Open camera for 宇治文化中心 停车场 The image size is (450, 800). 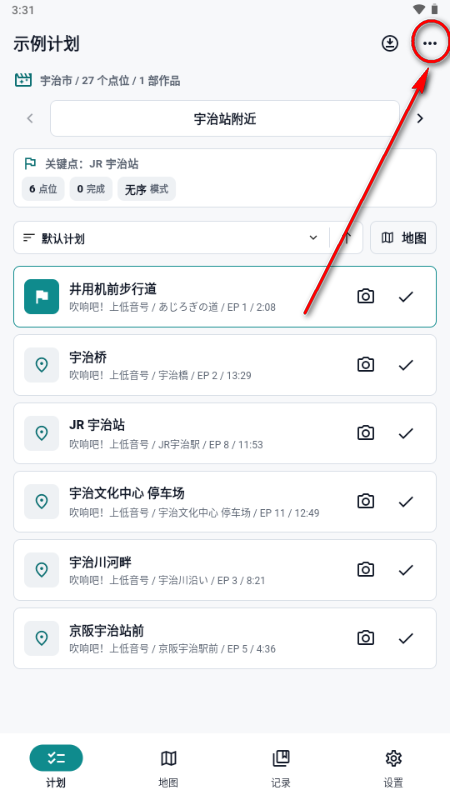[x=365, y=502]
